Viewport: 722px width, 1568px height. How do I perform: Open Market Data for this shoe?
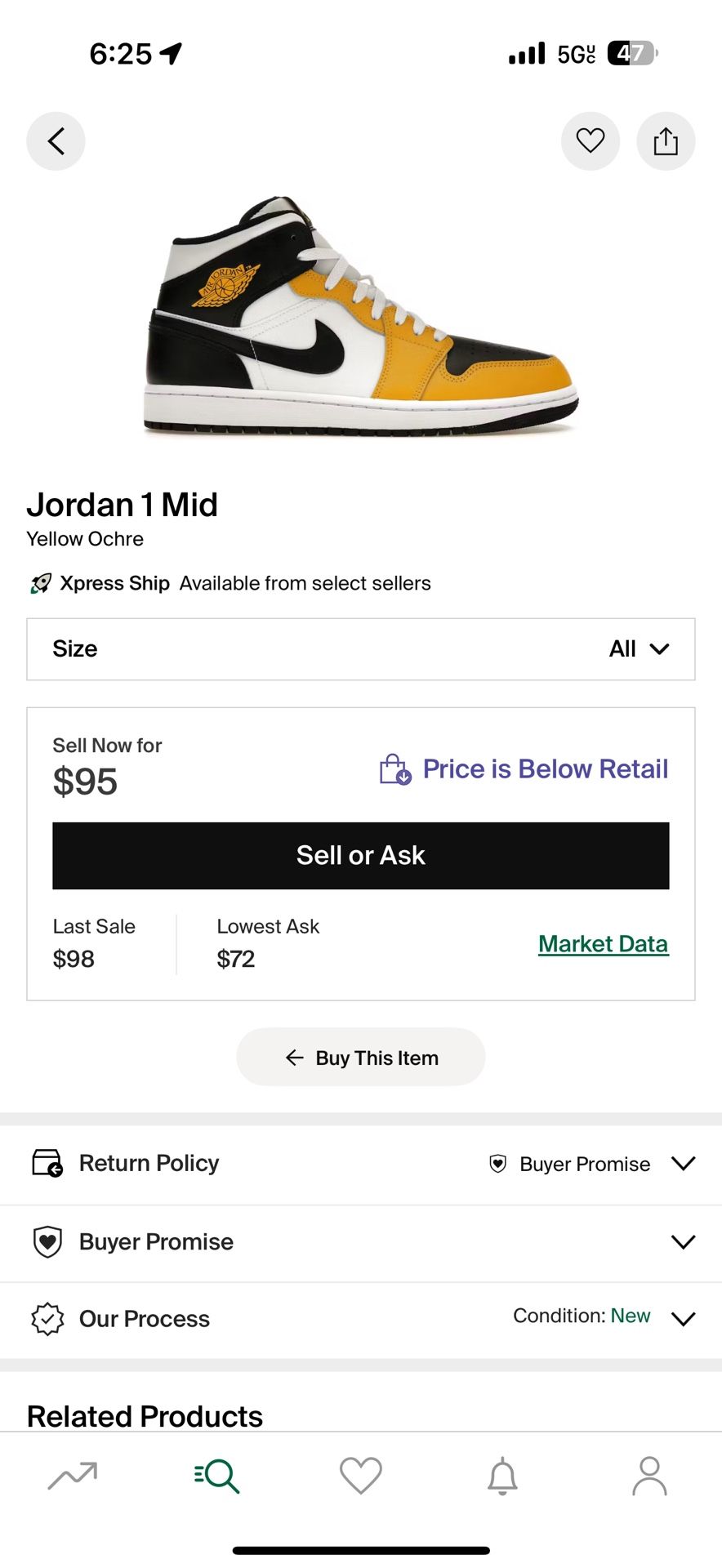[x=603, y=943]
